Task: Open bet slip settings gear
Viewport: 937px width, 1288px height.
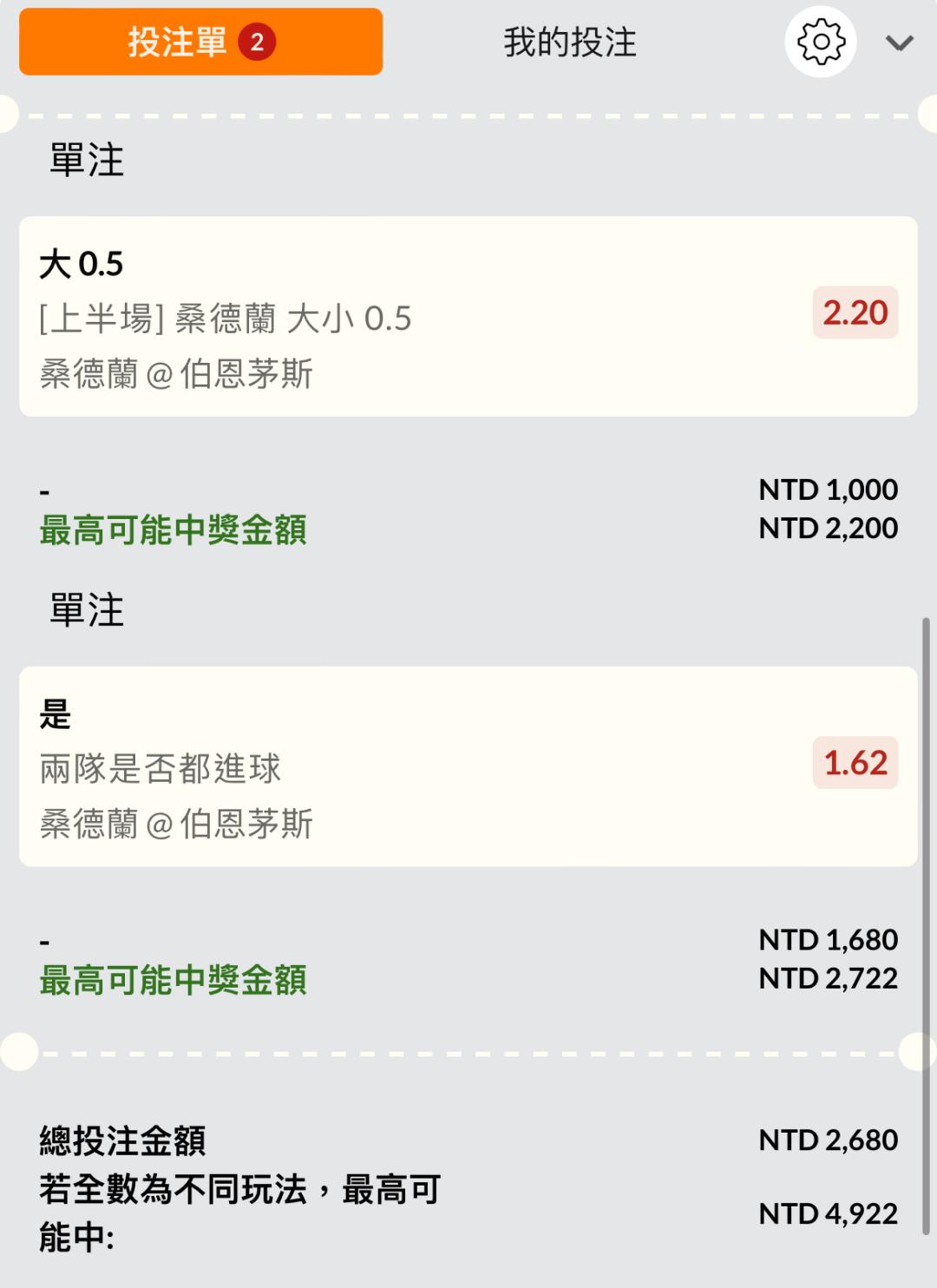Action: click(x=820, y=42)
